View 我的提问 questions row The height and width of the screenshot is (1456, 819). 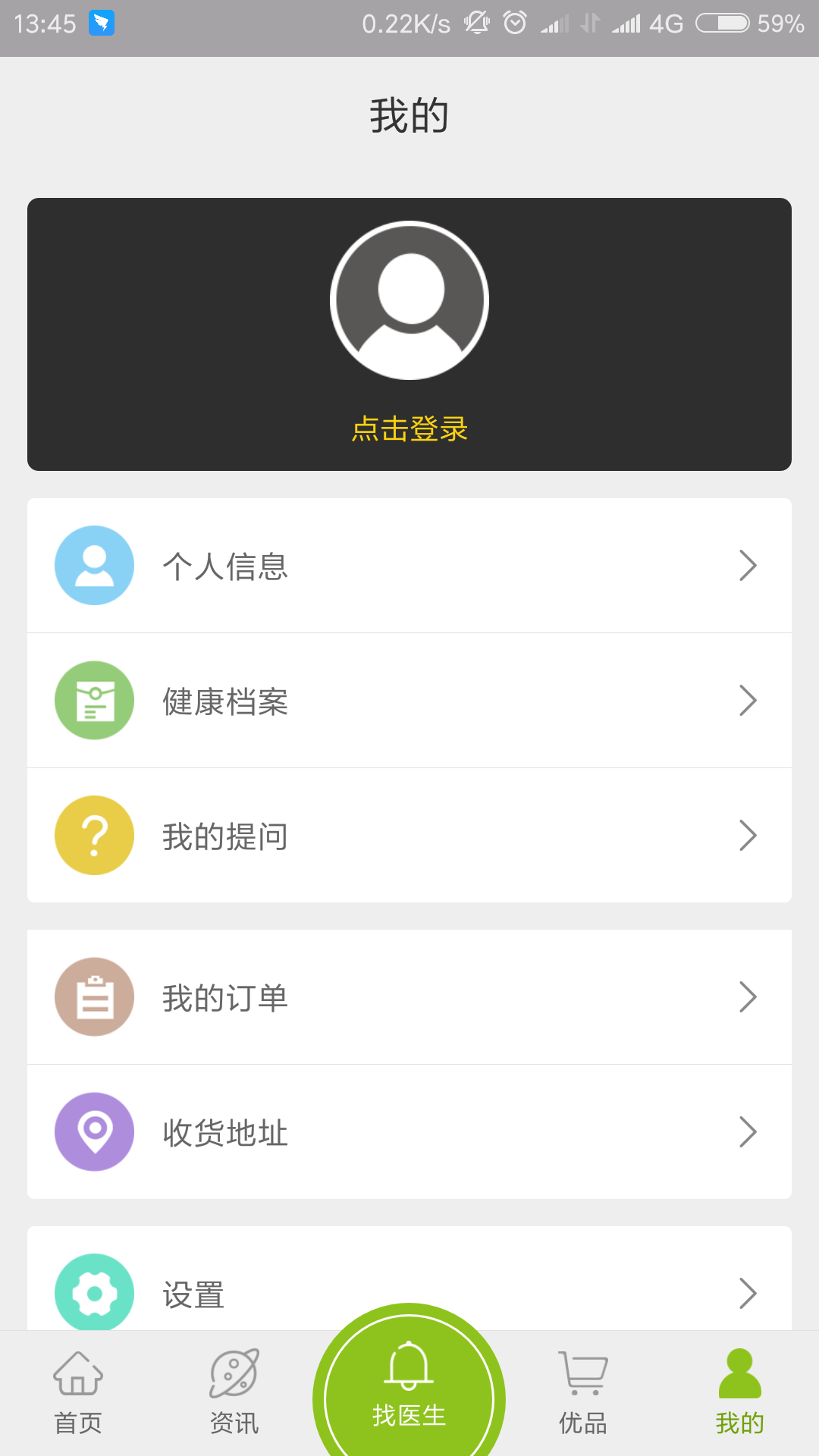[x=409, y=836]
